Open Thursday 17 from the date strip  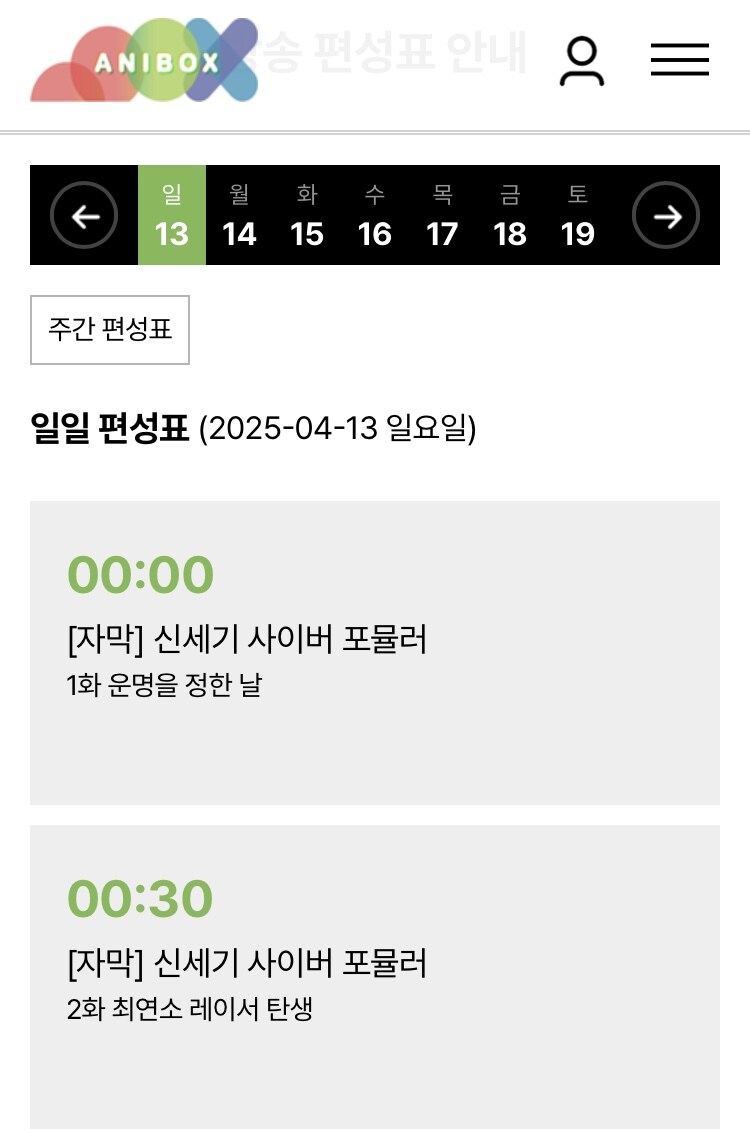443,214
